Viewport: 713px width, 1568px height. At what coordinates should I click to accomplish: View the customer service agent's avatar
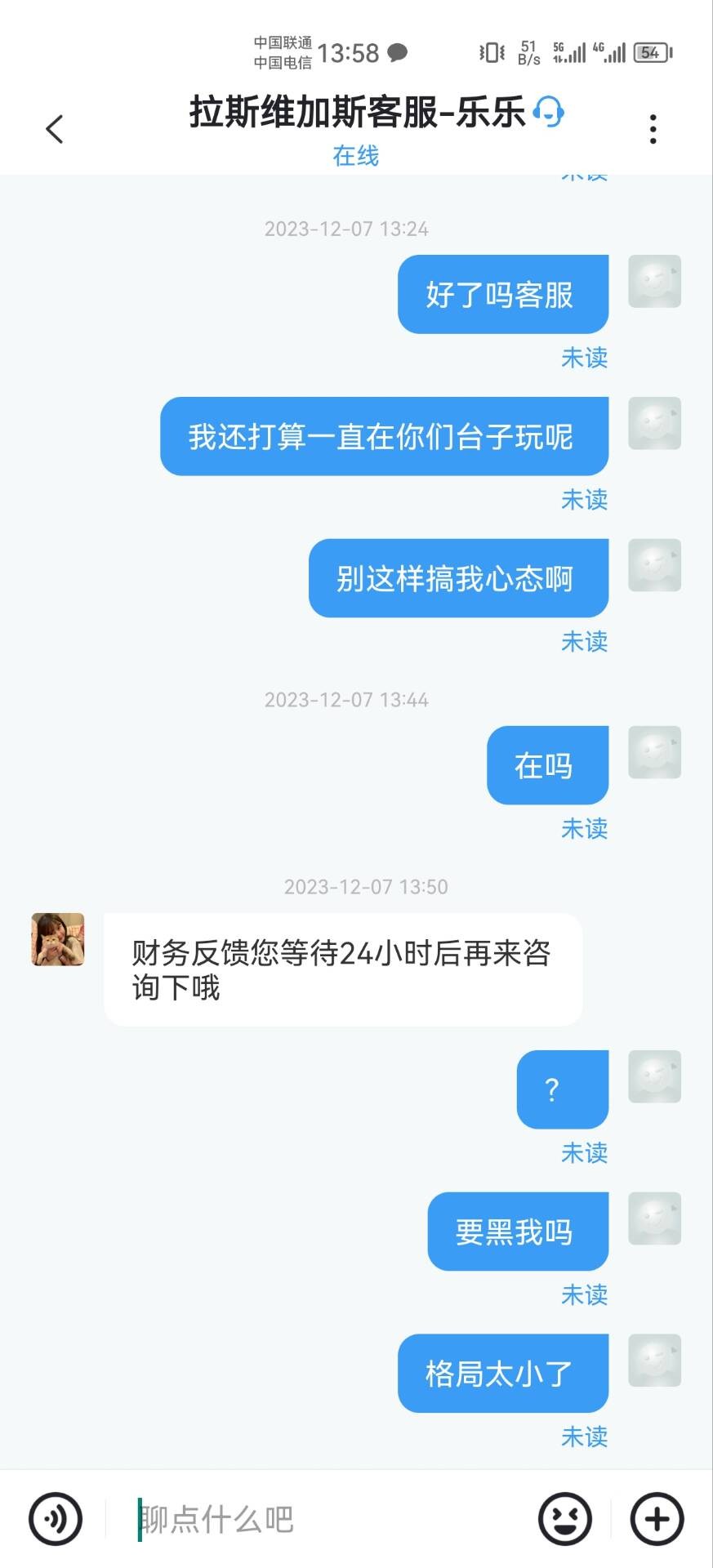pyautogui.click(x=58, y=939)
